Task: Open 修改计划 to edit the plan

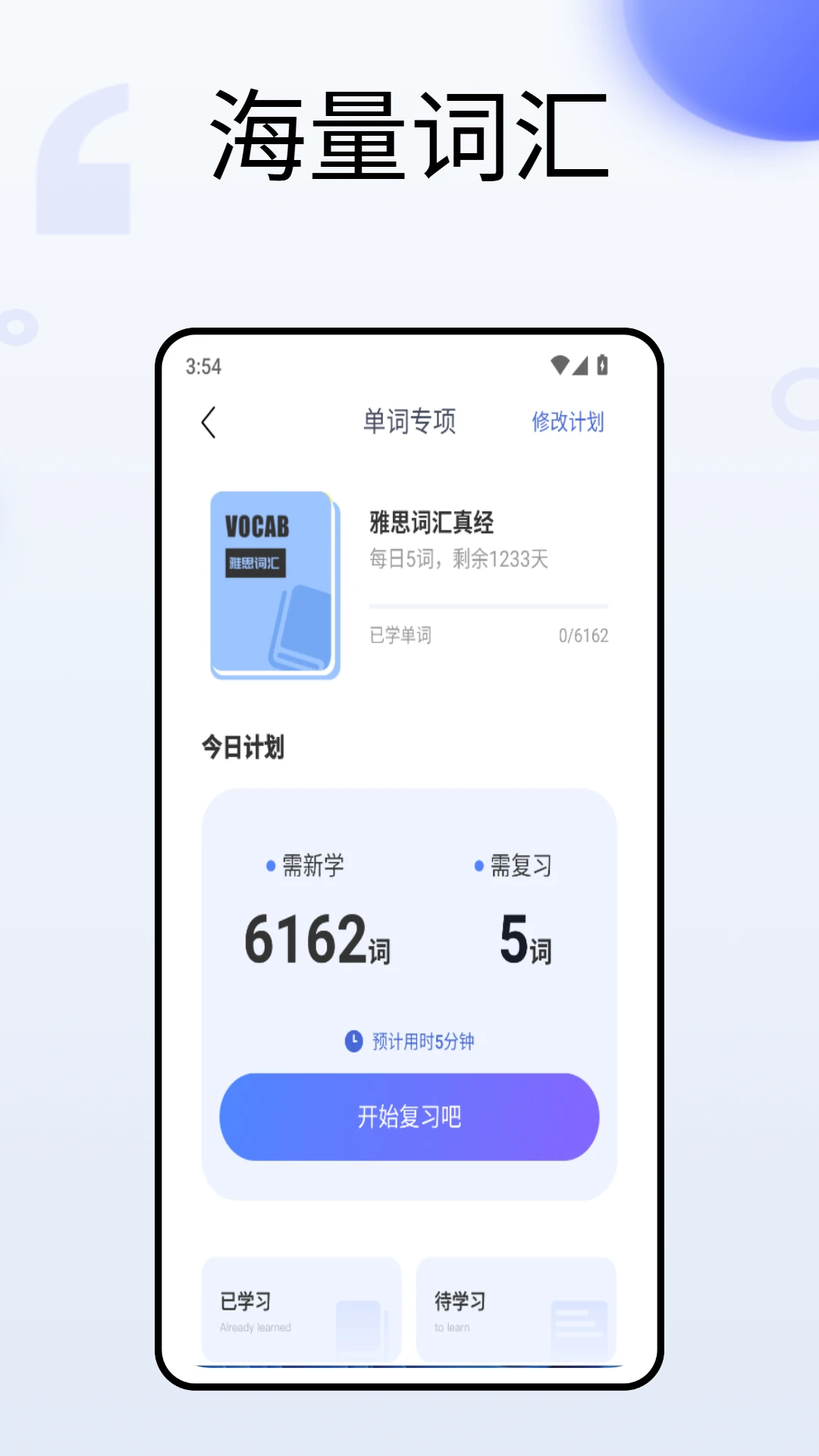Action: point(567,422)
